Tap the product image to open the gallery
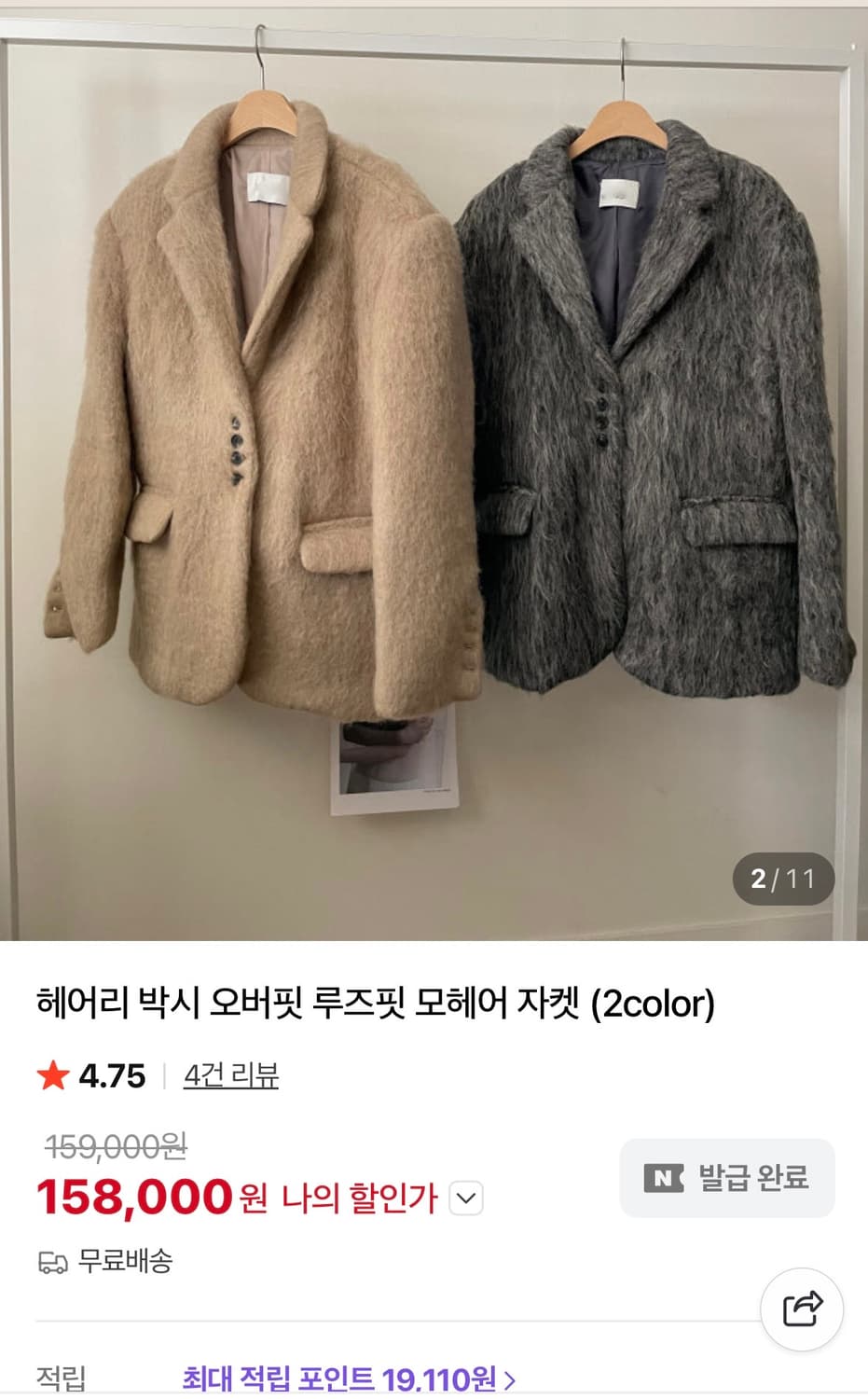This screenshot has height=1399, width=868. (434, 466)
